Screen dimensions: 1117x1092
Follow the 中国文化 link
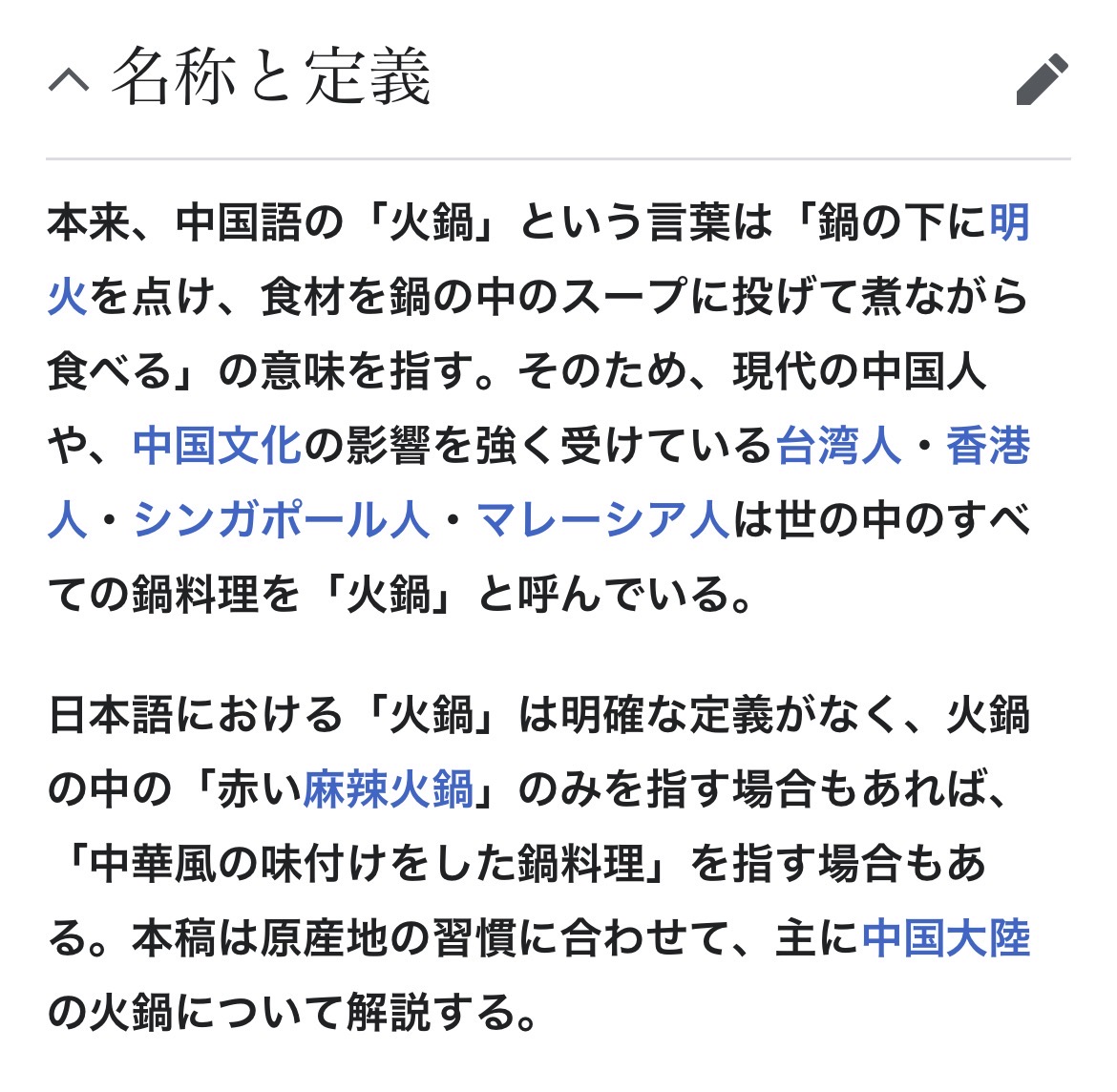coord(217,446)
